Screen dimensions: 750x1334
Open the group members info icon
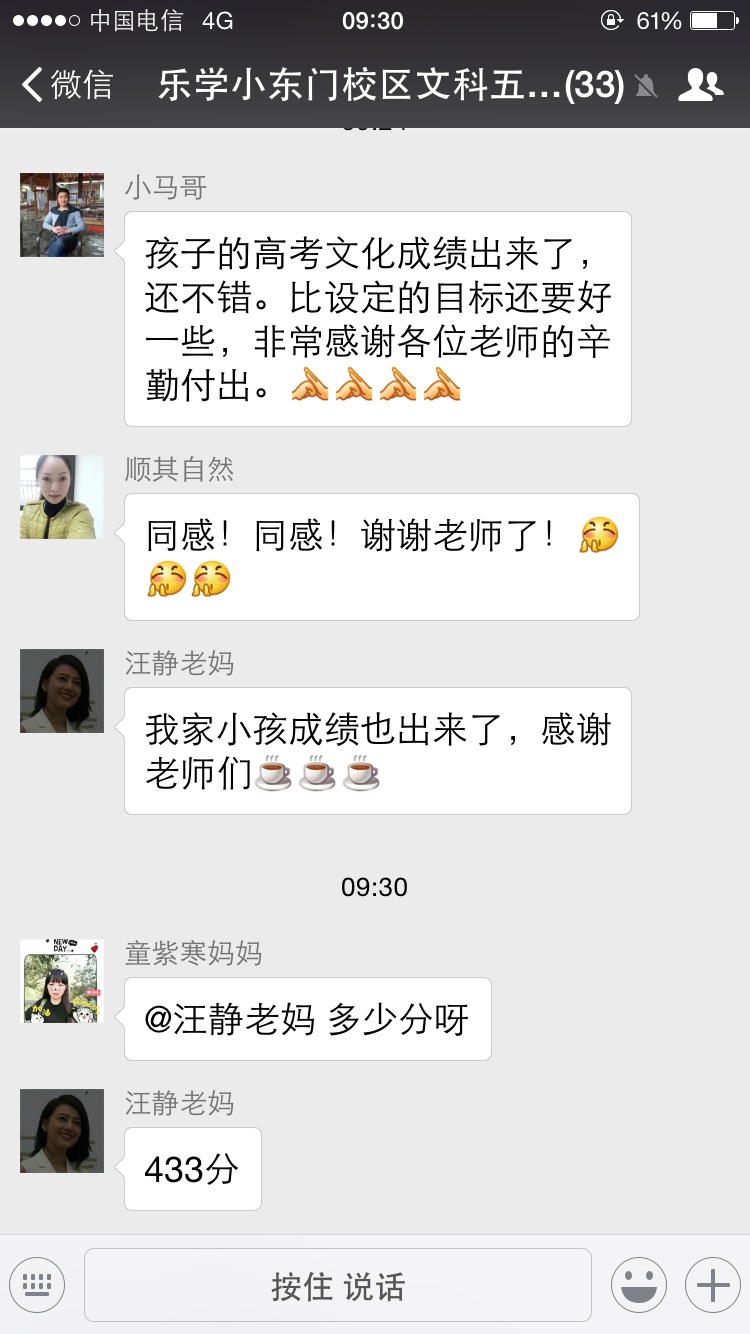click(x=700, y=85)
